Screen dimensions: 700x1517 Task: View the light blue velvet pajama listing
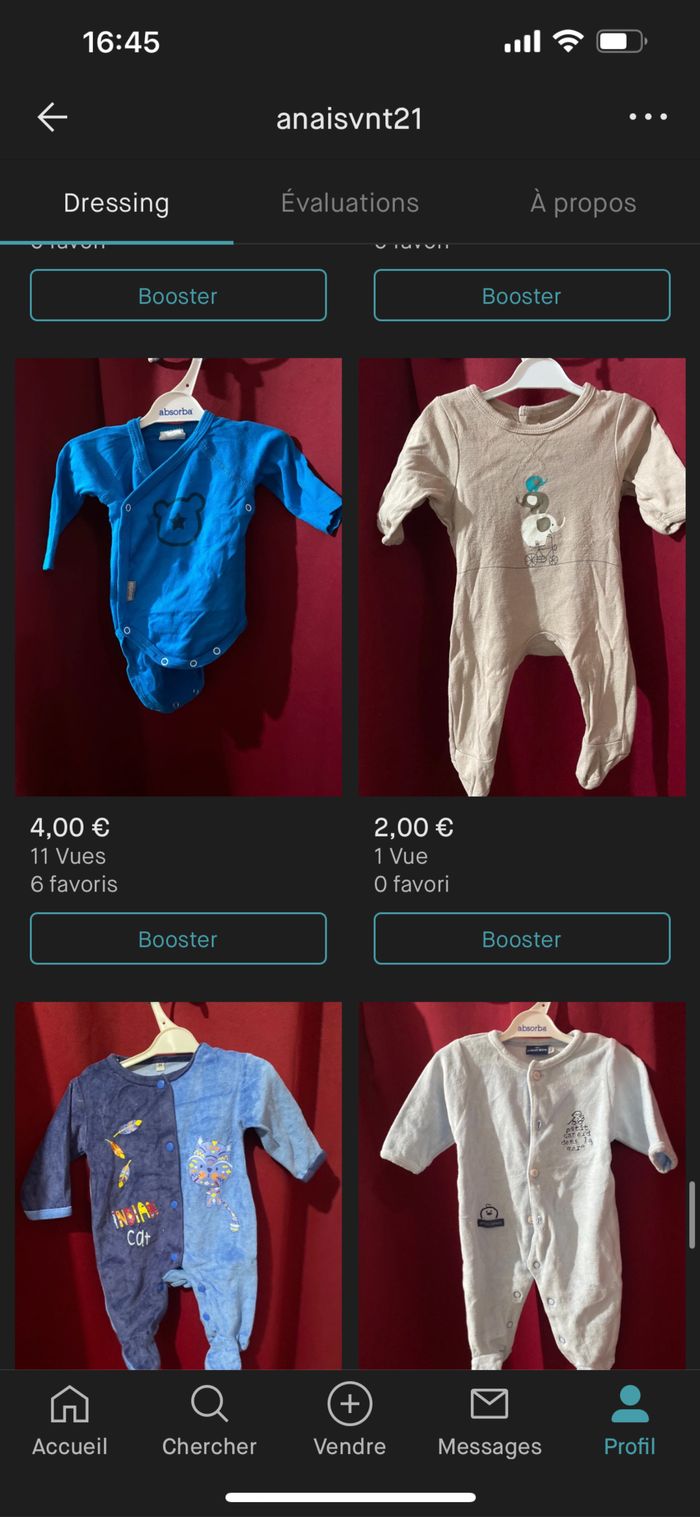tap(522, 1185)
